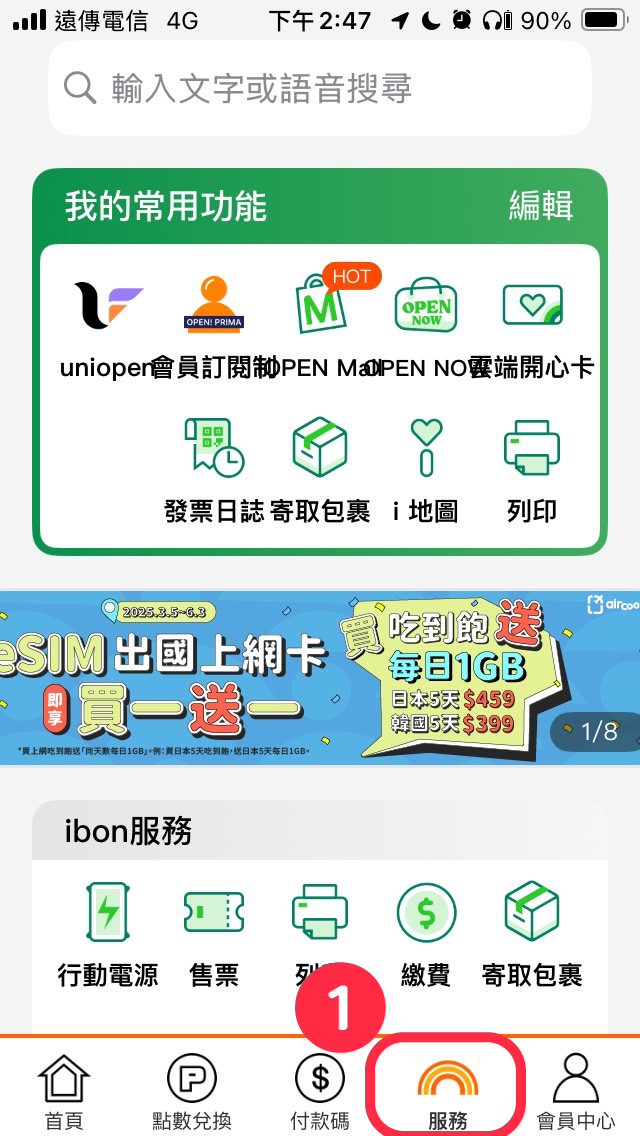Open 行動電源 power bank service
This screenshot has height=1136, width=640.
pyautogui.click(x=108, y=932)
